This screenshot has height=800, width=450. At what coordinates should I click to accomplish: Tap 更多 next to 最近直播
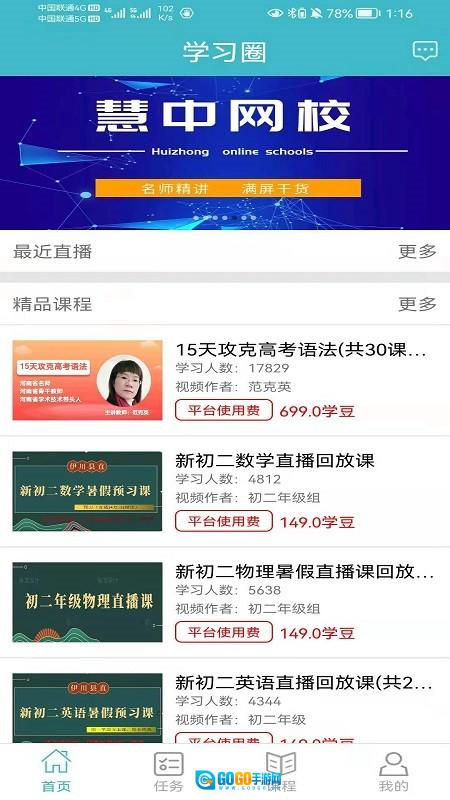pos(417,252)
